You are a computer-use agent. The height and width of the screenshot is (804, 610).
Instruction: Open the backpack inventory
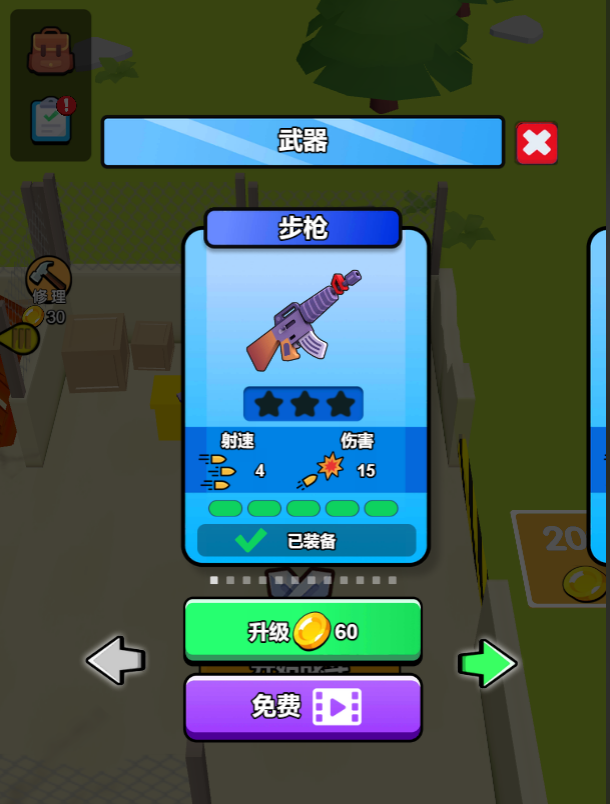(x=50, y=50)
